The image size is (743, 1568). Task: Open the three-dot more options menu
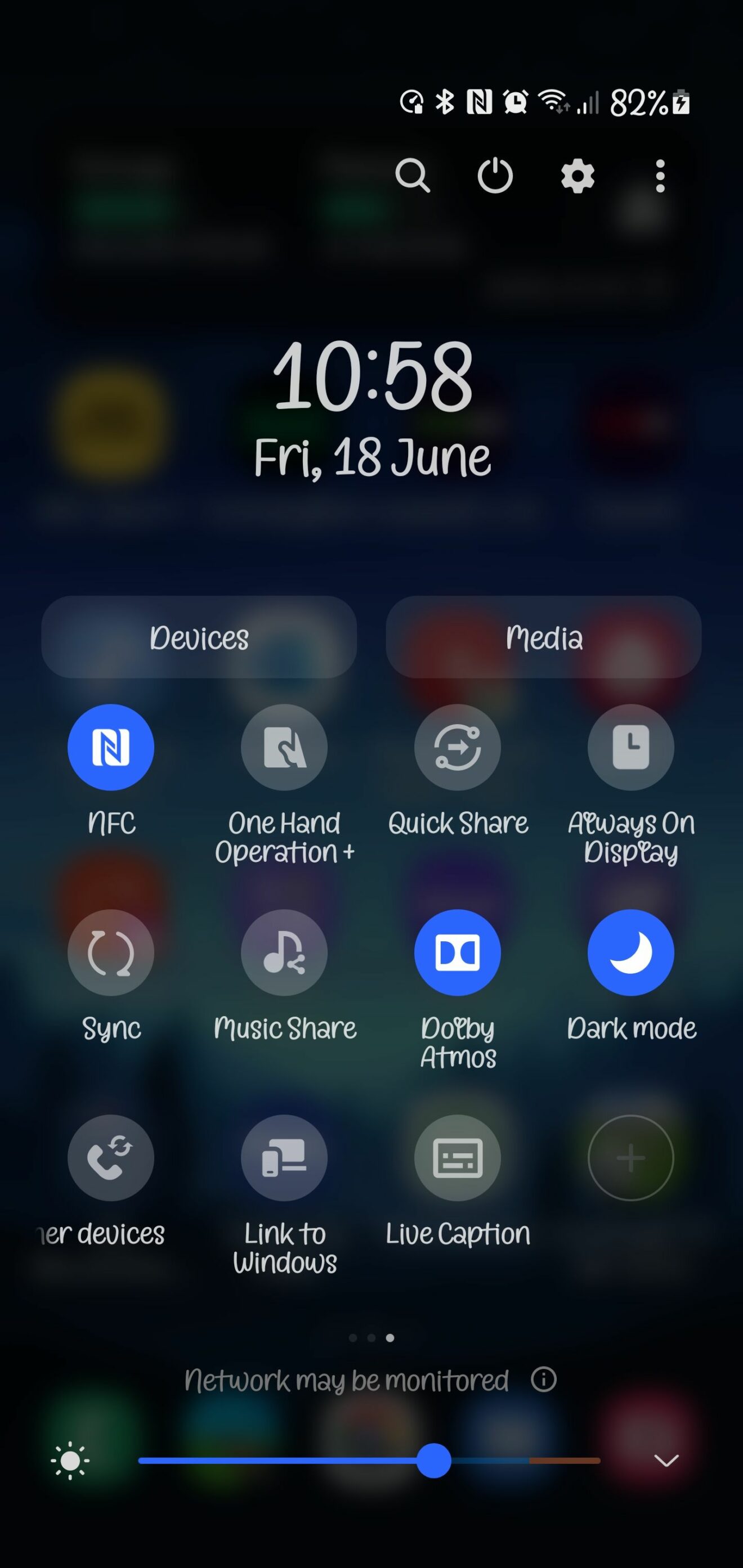(660, 176)
